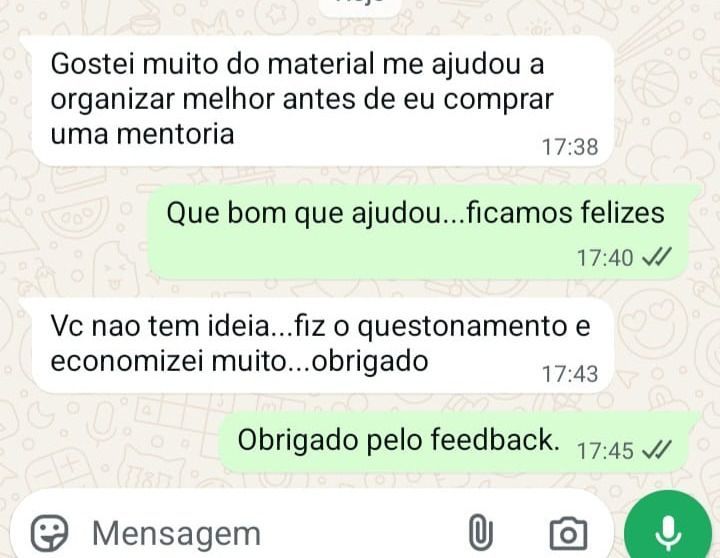Open the emoji and sticker picker
The width and height of the screenshot is (720, 558).
50,532
